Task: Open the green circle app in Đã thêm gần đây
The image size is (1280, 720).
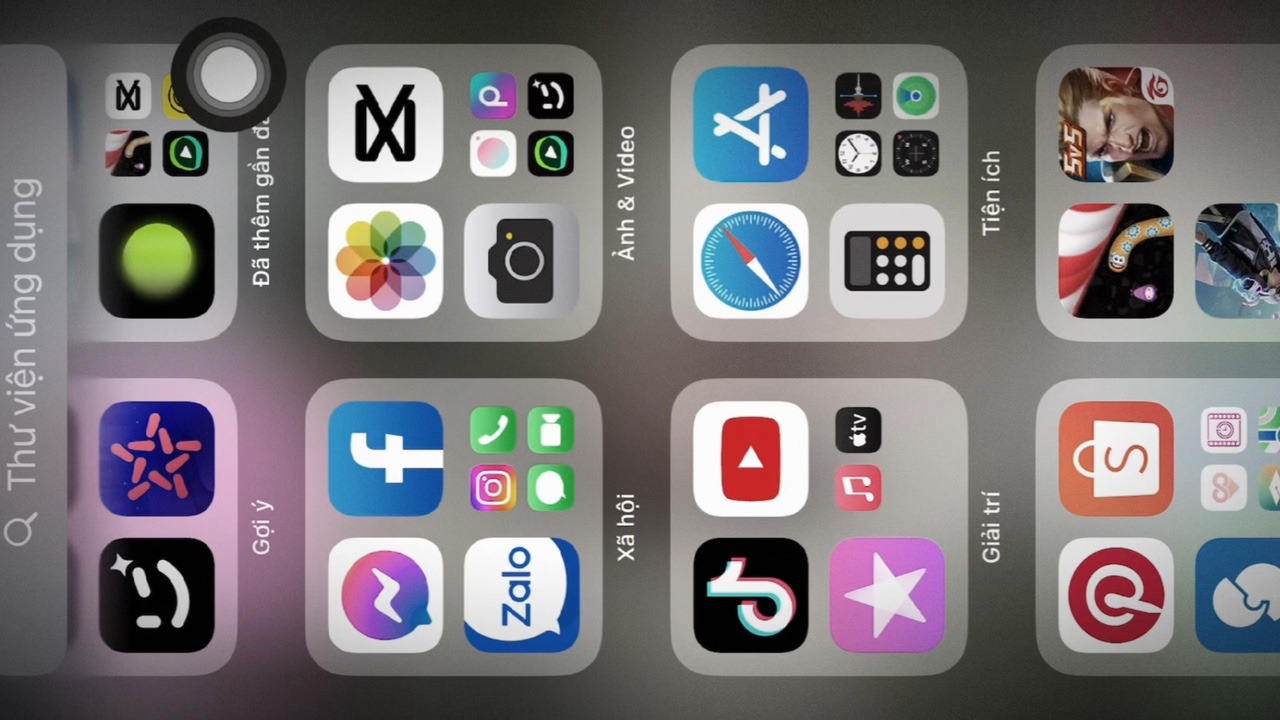Action: point(156,261)
